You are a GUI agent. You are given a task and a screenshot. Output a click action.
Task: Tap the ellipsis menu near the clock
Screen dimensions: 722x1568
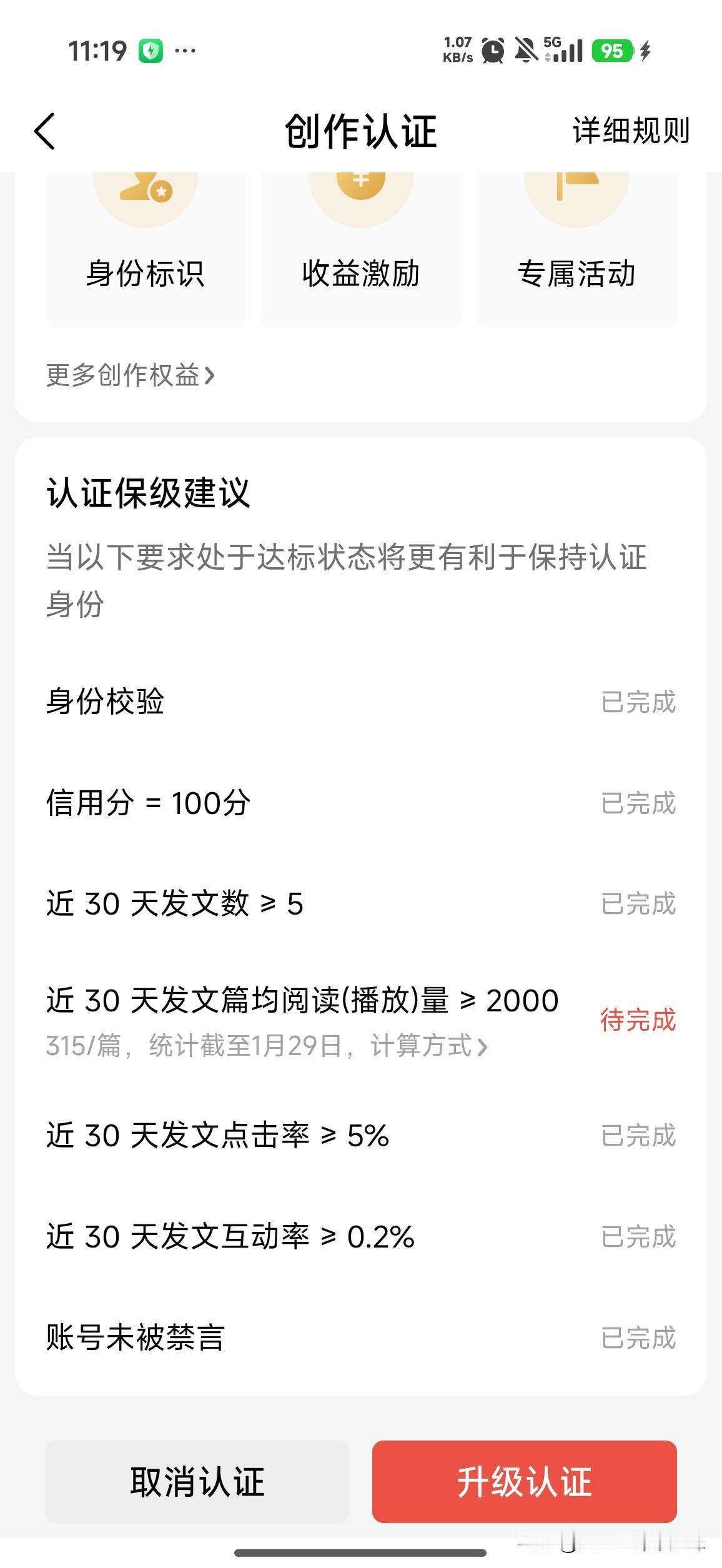(x=184, y=51)
